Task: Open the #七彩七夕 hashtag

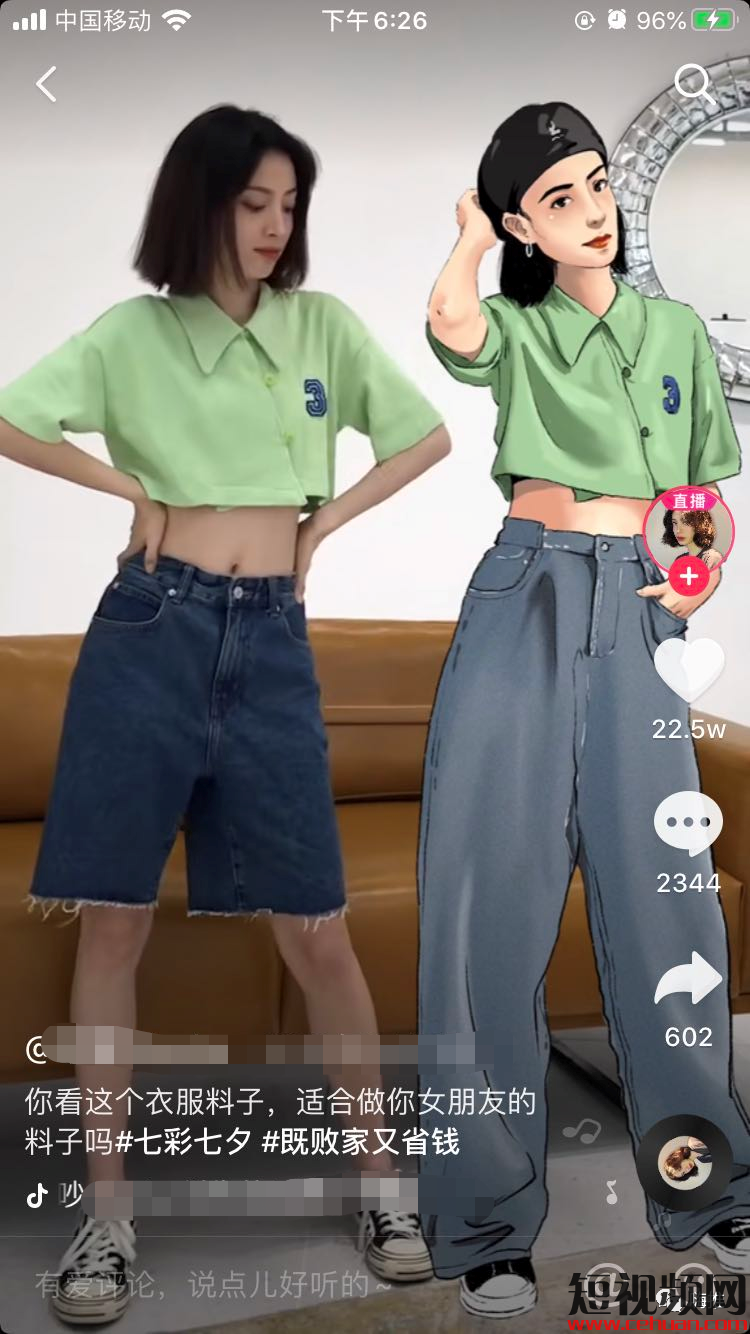Action: click(x=184, y=1141)
